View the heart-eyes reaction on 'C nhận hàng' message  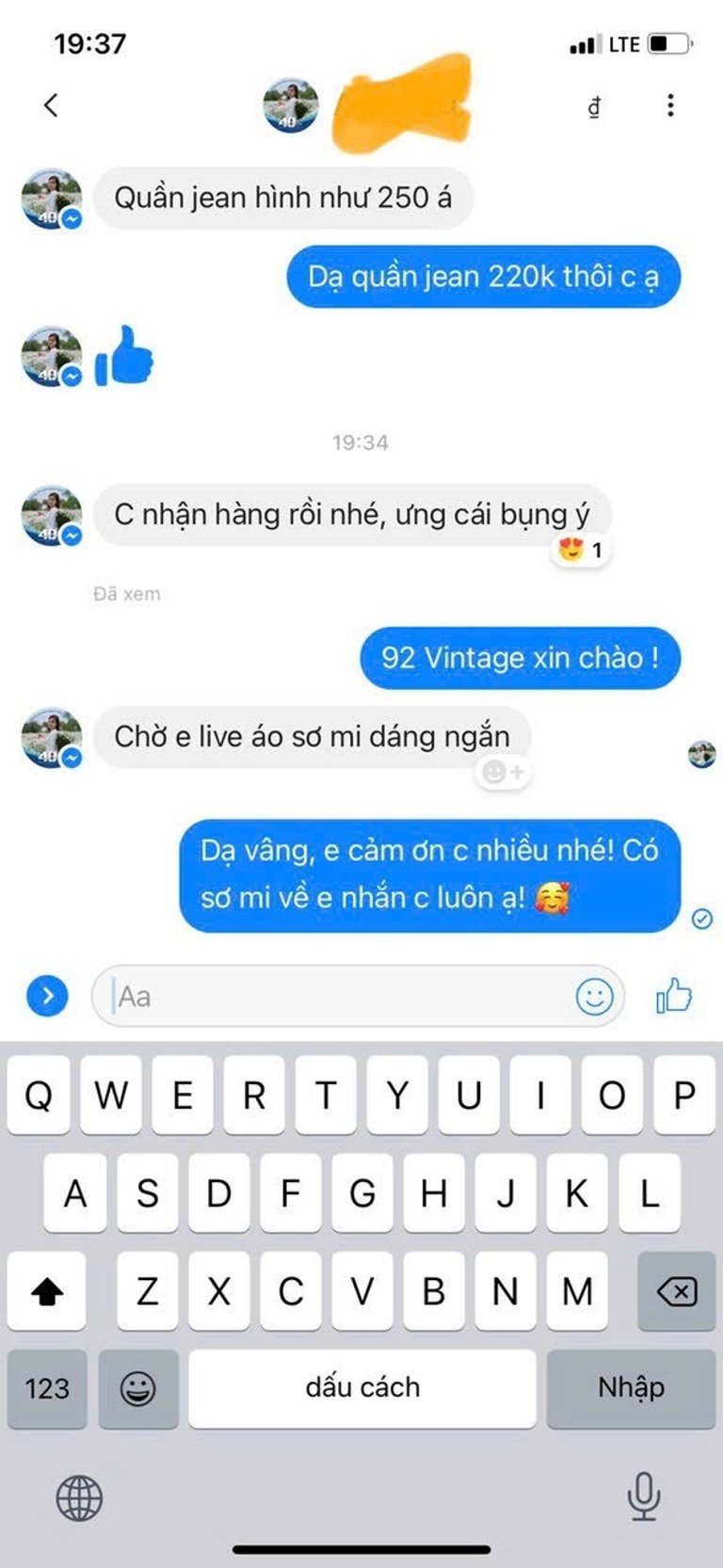coord(581,550)
